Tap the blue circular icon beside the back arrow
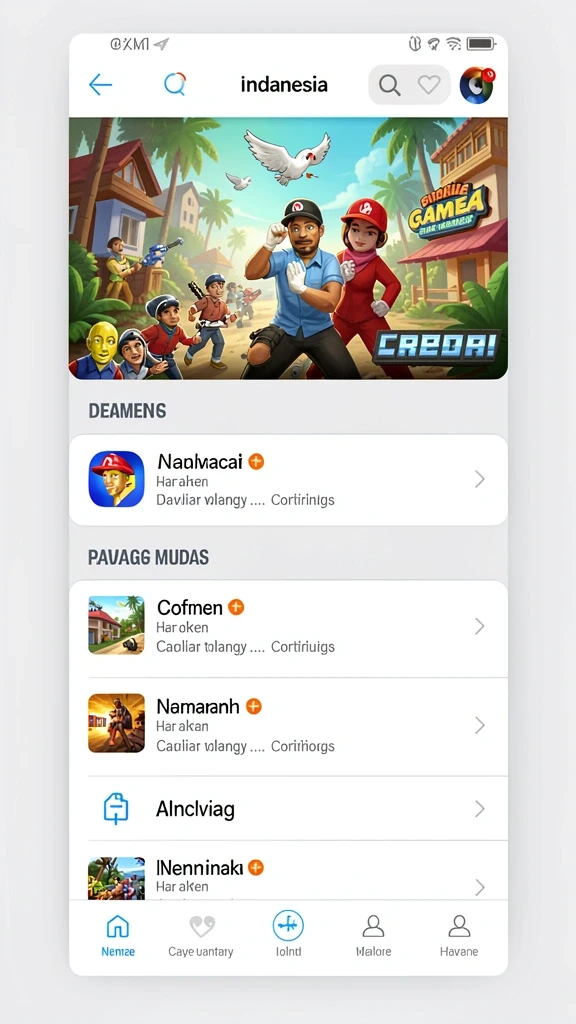Screen dimensions: 576x1024 (x=174, y=84)
